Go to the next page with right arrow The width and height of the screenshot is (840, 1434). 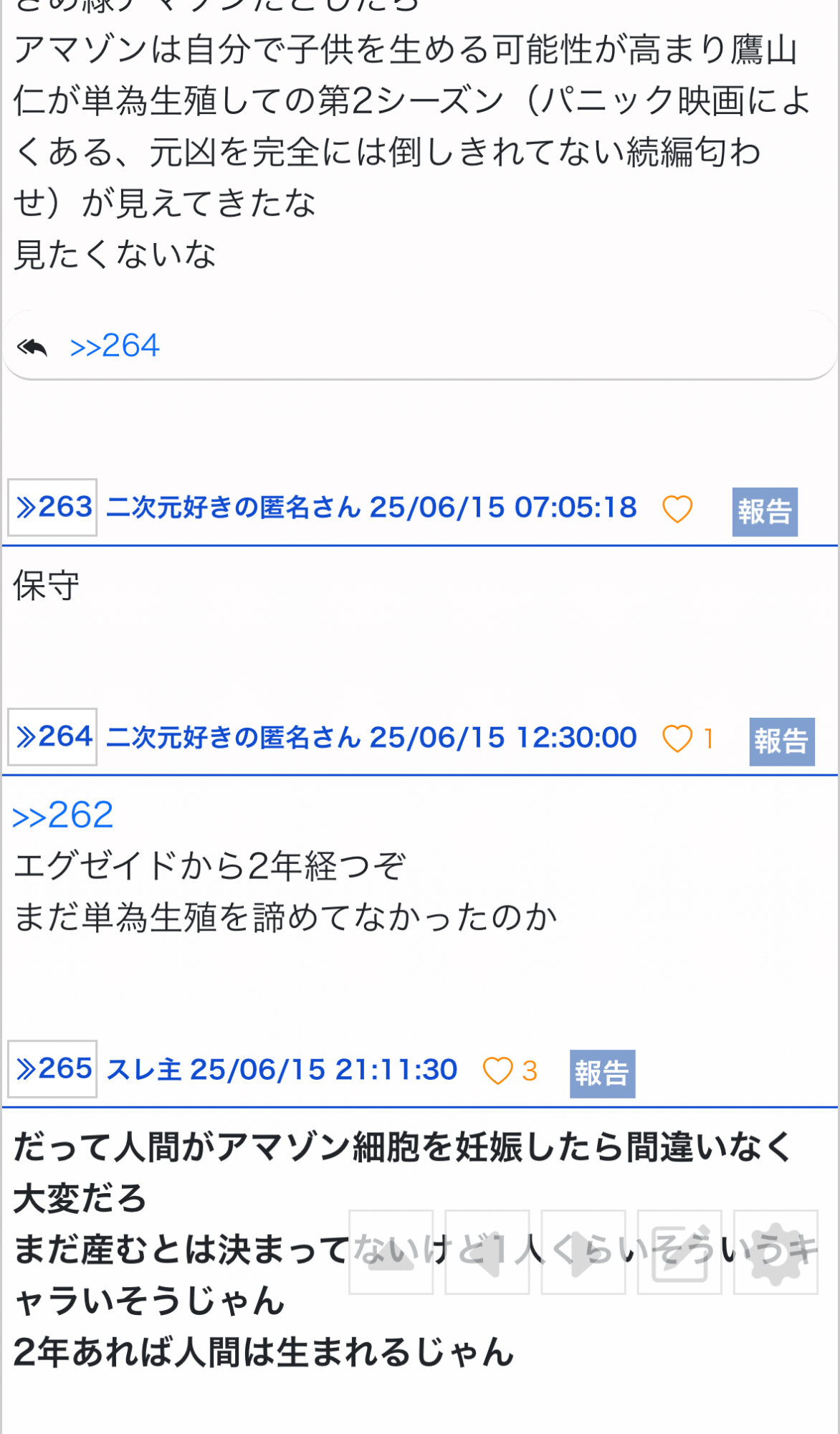point(583,1252)
